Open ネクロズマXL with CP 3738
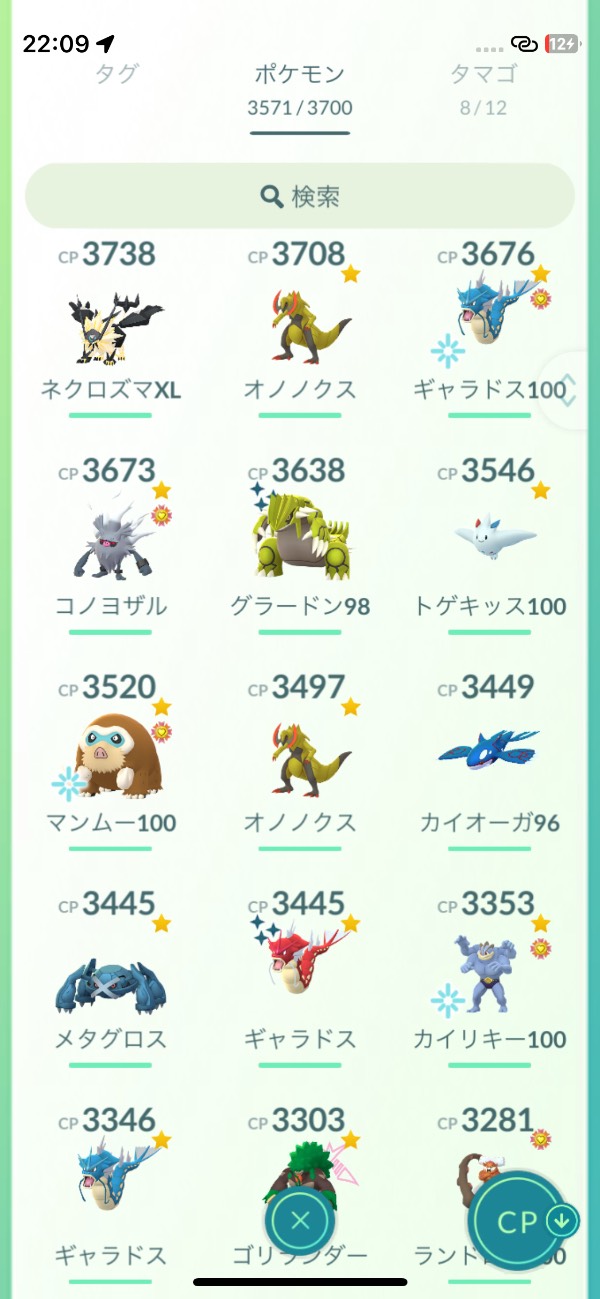The image size is (600, 1299). (110, 329)
